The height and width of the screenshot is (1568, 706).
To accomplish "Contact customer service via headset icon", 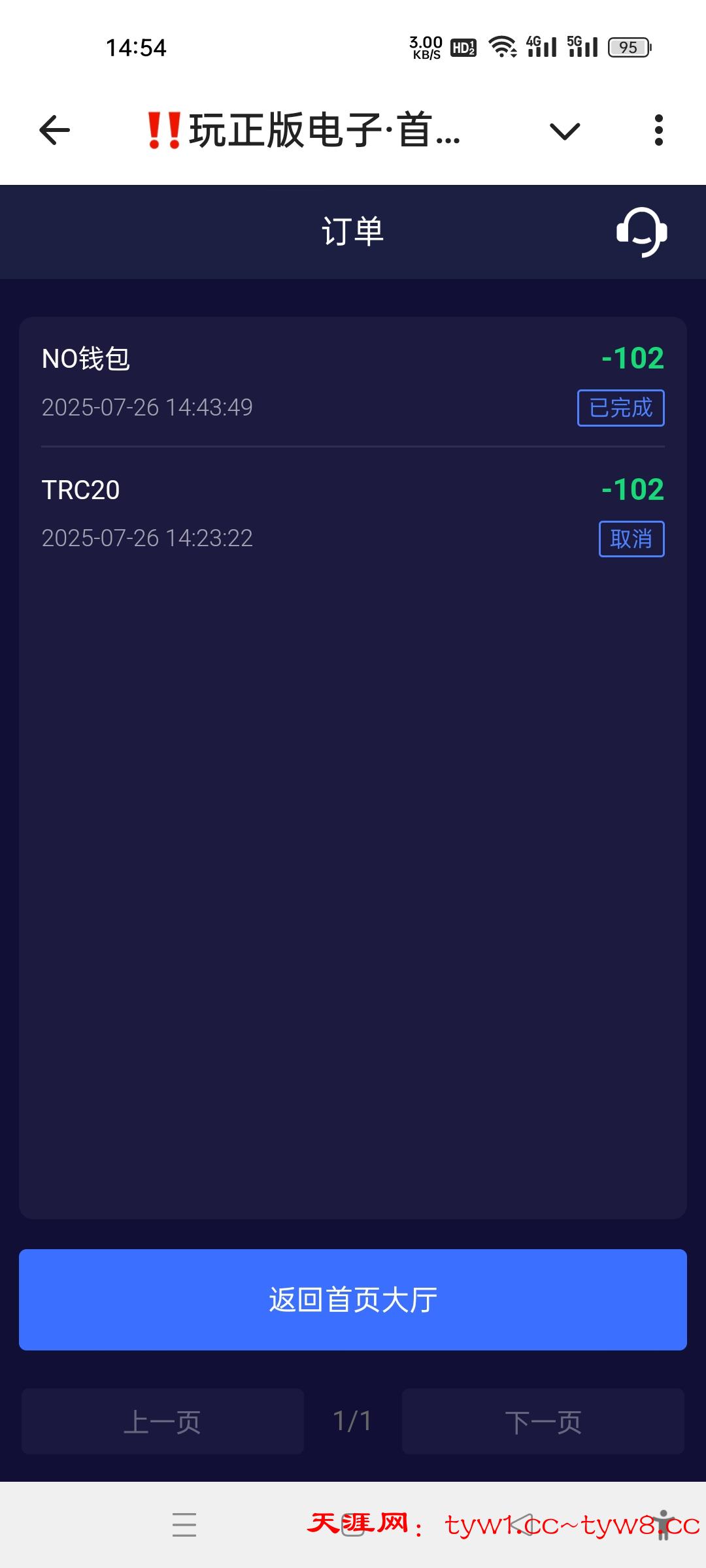I will [x=641, y=232].
